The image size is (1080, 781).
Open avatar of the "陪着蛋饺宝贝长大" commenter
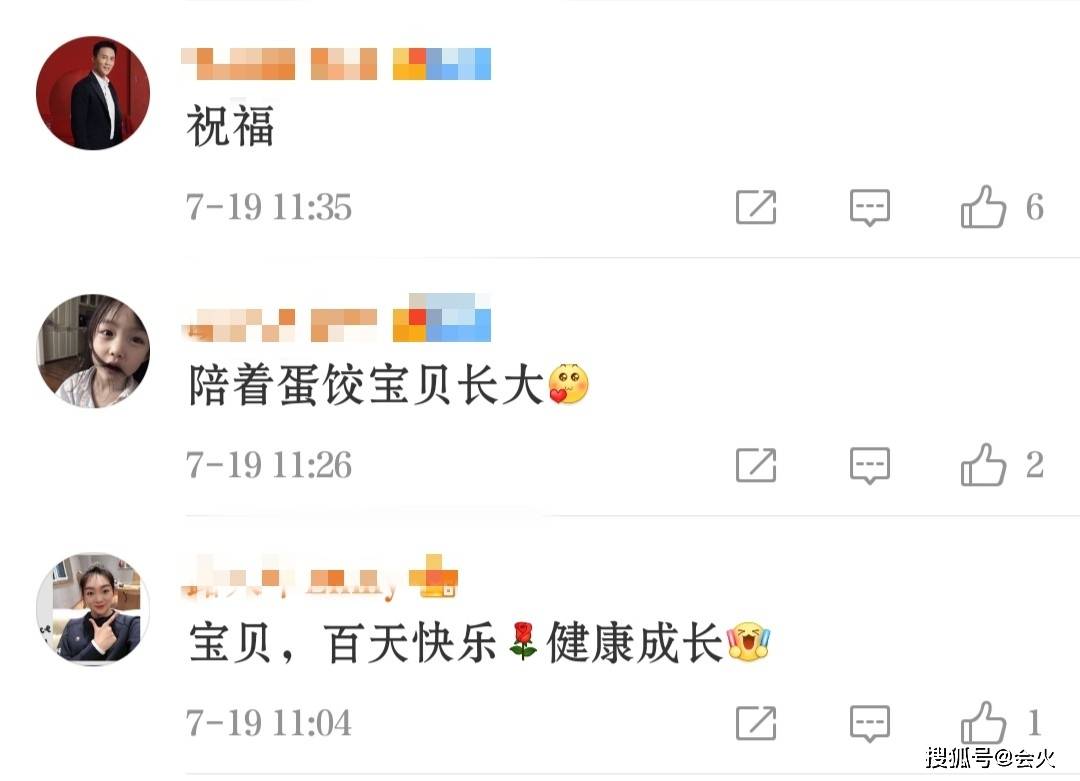(x=93, y=351)
